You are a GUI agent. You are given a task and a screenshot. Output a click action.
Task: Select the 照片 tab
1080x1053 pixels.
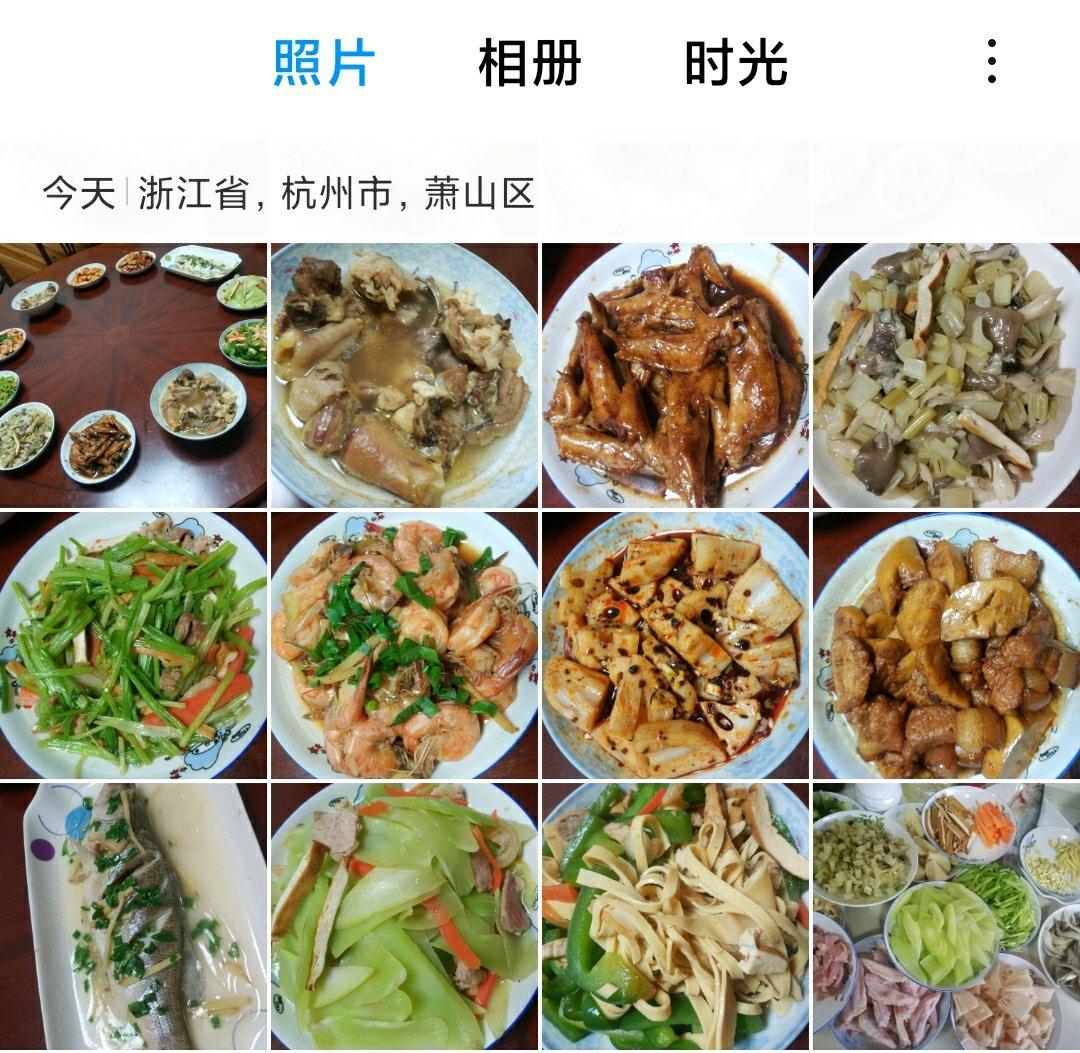[x=324, y=63]
